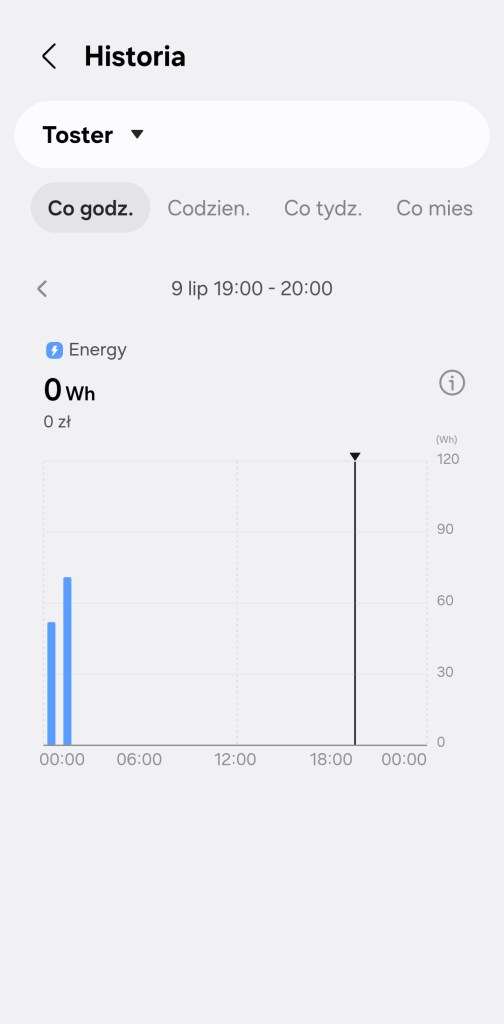
Task: Switch to the Co tydz. tab
Action: click(x=323, y=208)
